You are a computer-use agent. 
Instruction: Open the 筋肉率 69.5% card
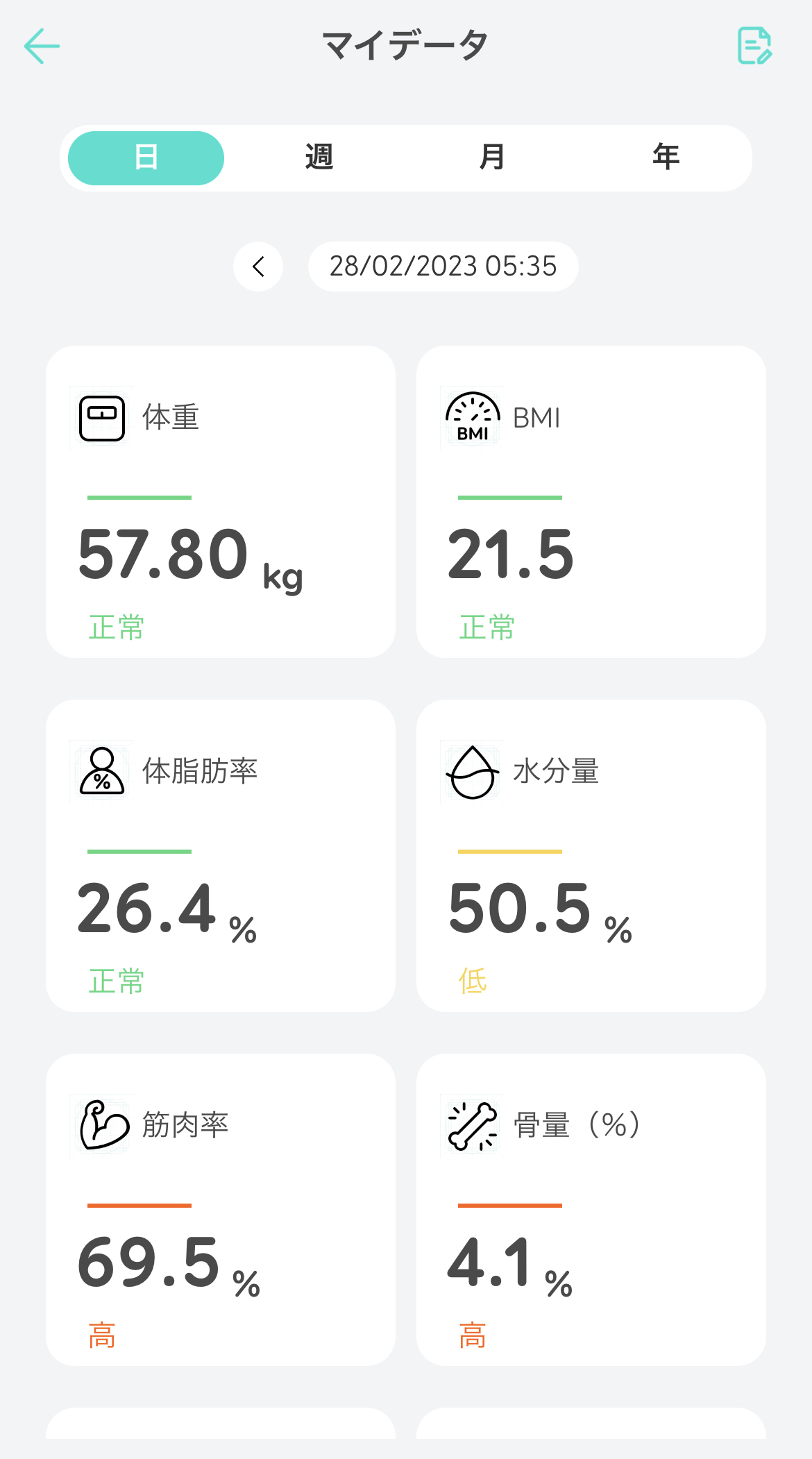221,1210
